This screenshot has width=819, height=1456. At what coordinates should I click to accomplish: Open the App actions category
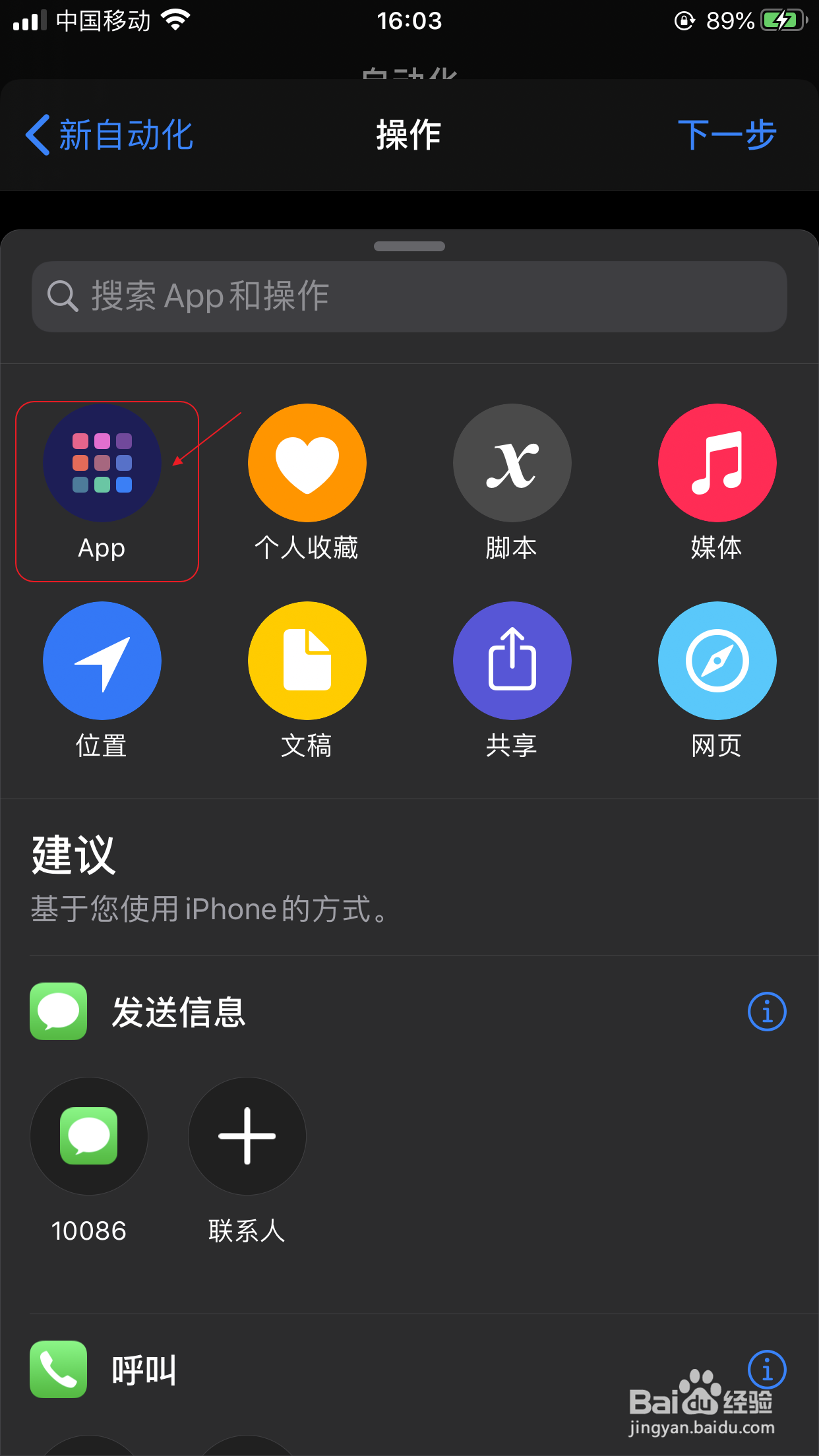pos(102,463)
